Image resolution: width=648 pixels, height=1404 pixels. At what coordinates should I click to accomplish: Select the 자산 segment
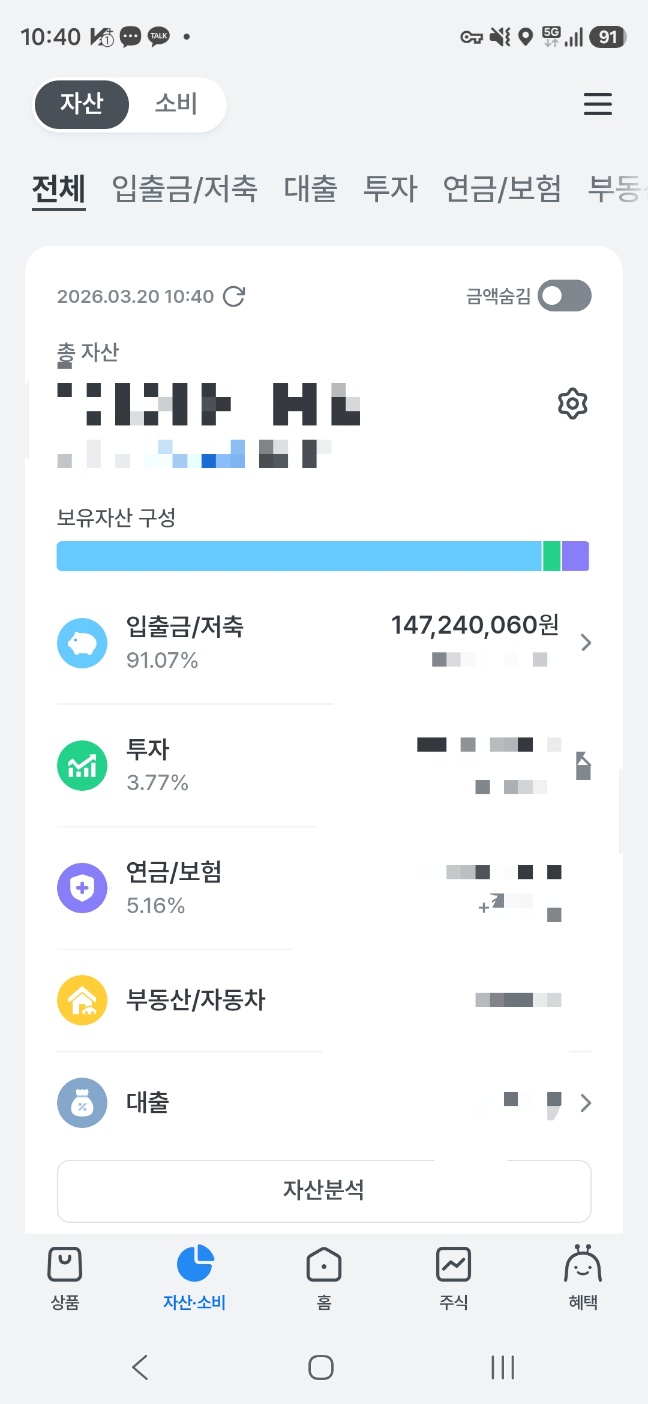tap(82, 104)
